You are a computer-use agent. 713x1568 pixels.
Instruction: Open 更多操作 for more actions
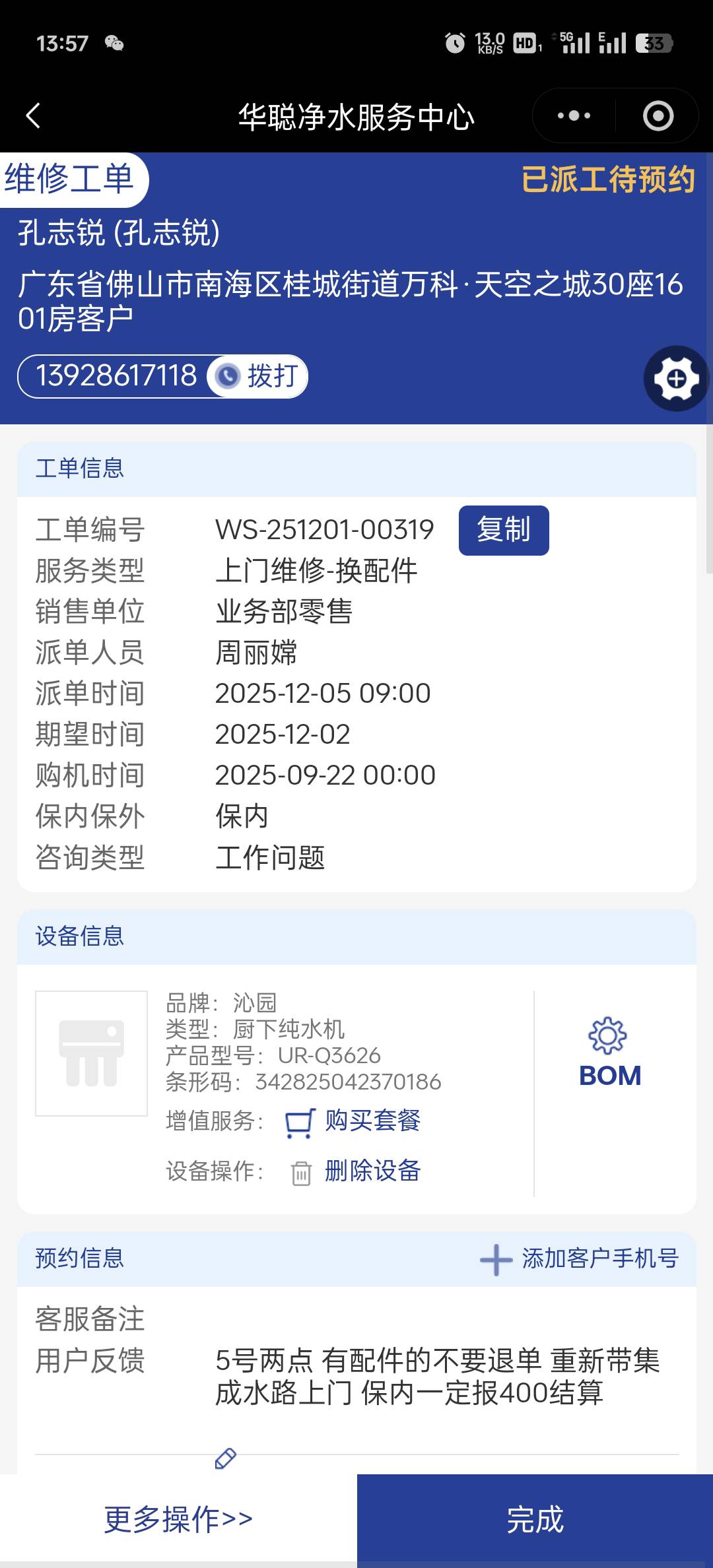coord(178,1519)
